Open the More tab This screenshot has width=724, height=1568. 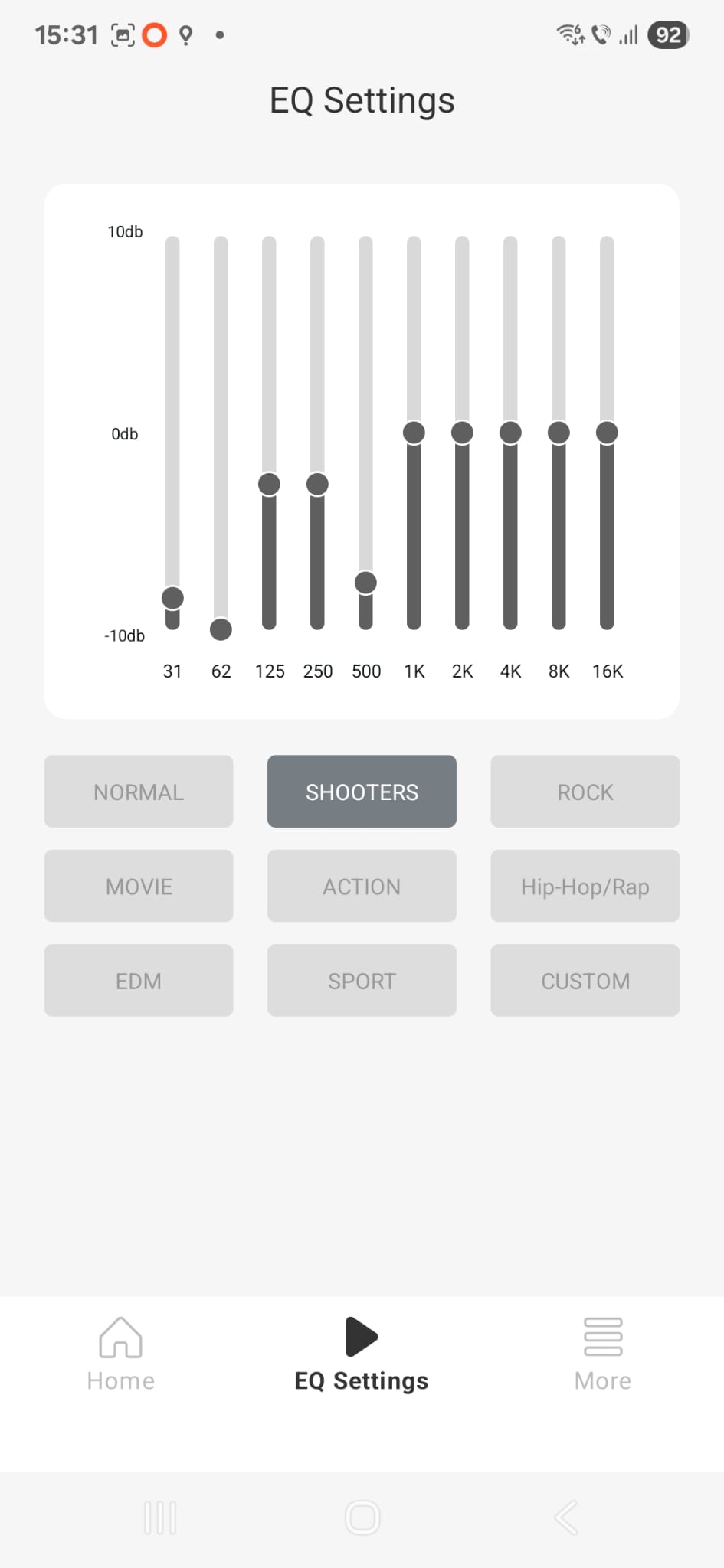pyautogui.click(x=603, y=1354)
